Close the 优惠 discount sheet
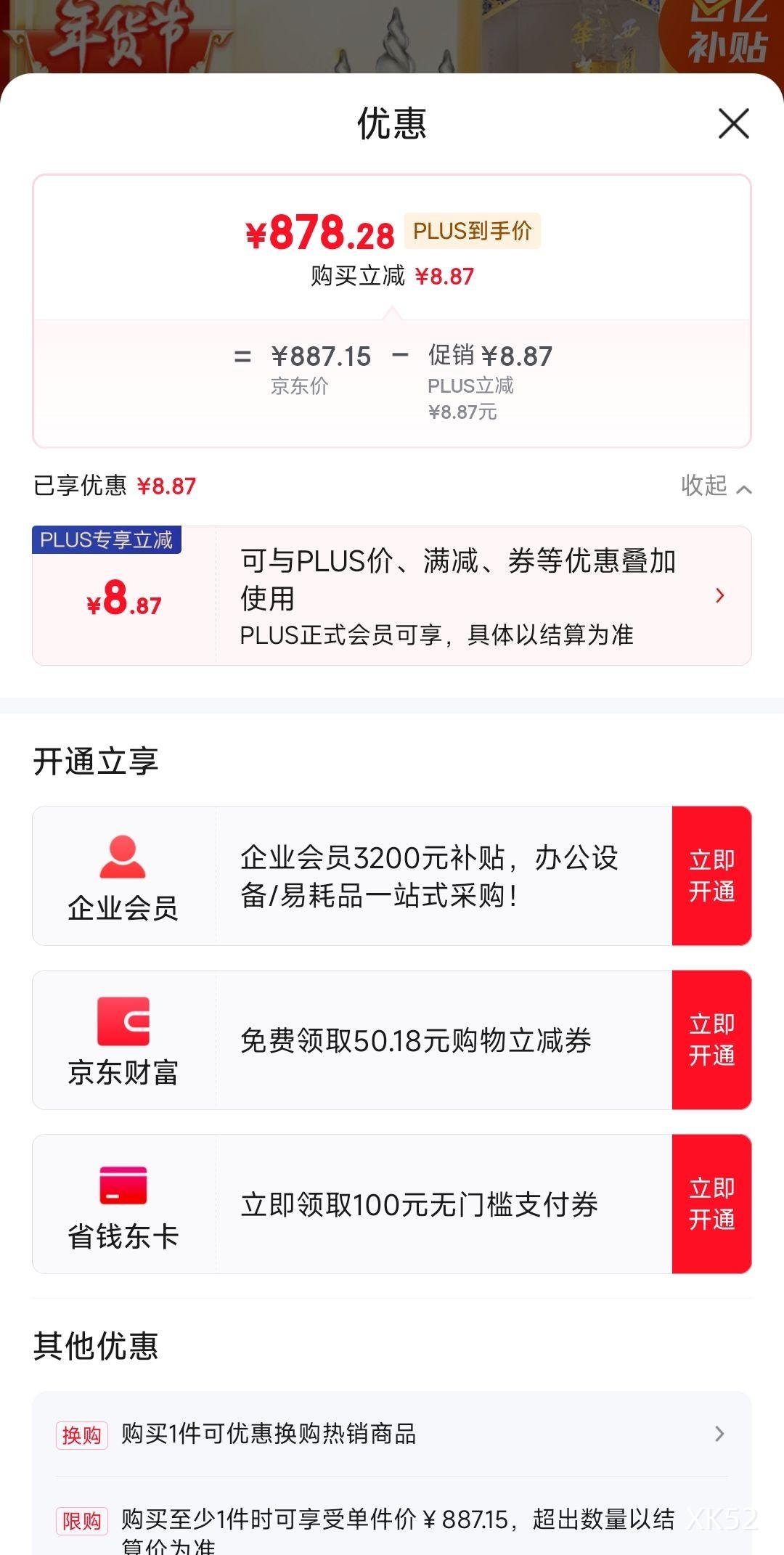This screenshot has height=1555, width=784. (x=733, y=123)
